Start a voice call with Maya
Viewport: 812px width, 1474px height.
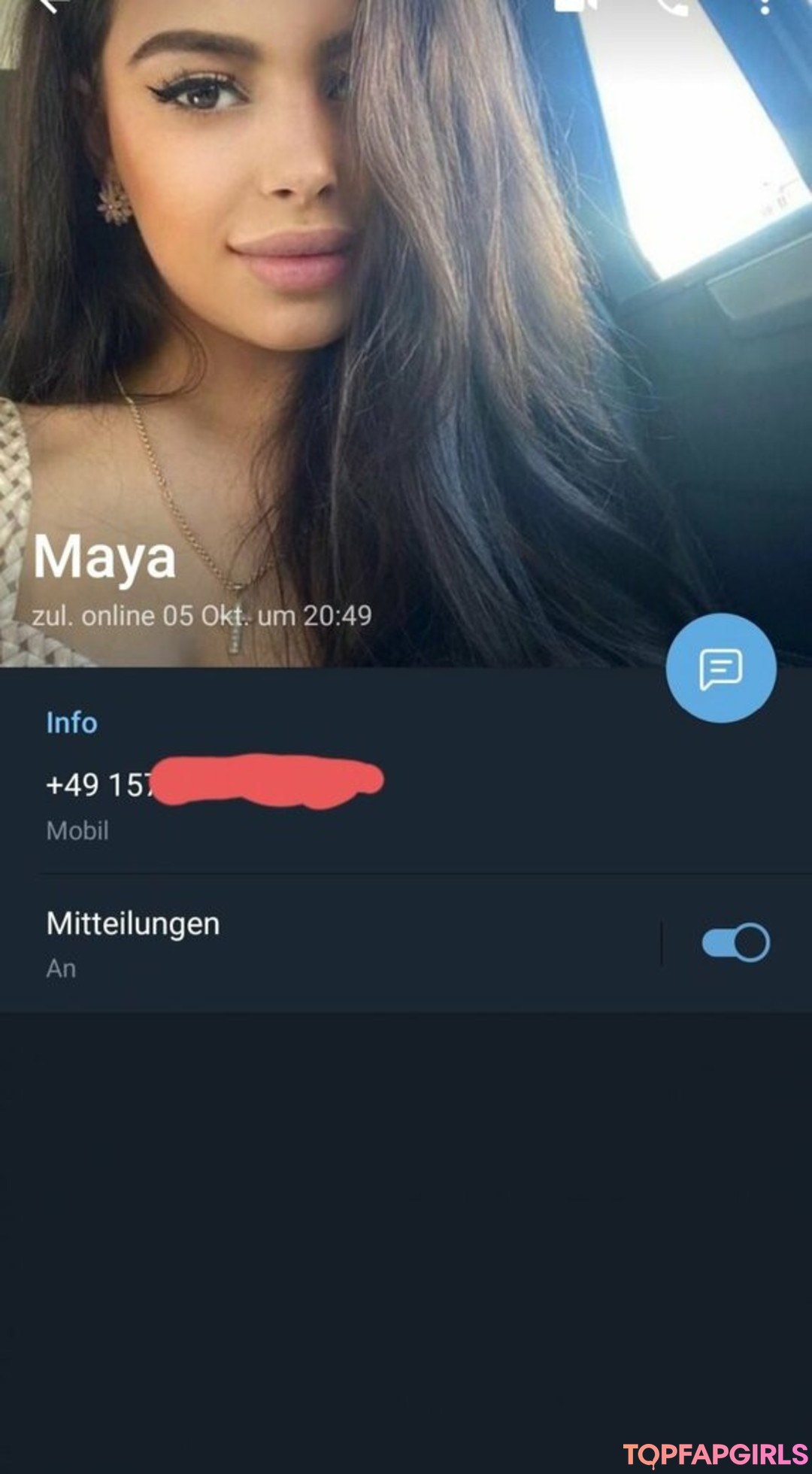(671, 6)
